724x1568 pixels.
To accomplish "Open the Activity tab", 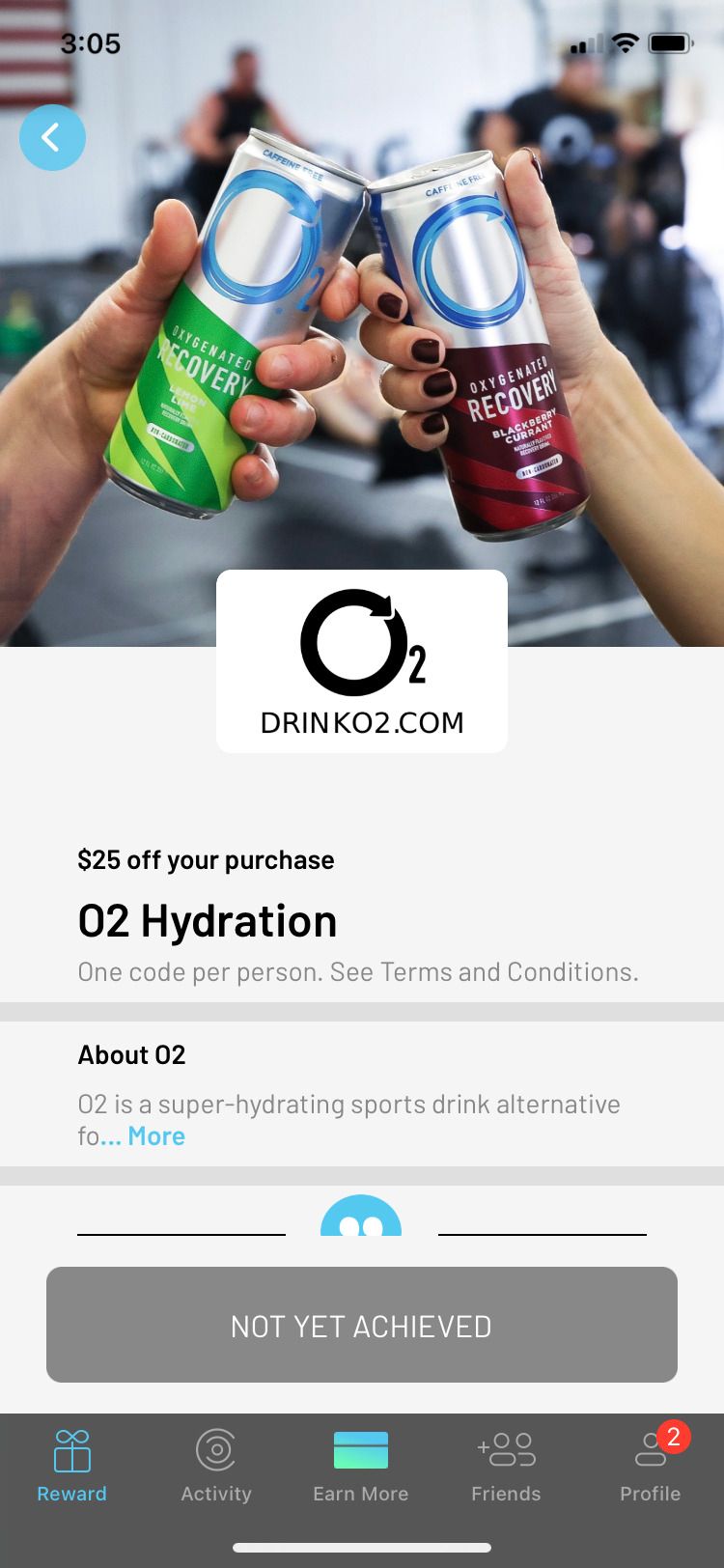I will (216, 1466).
